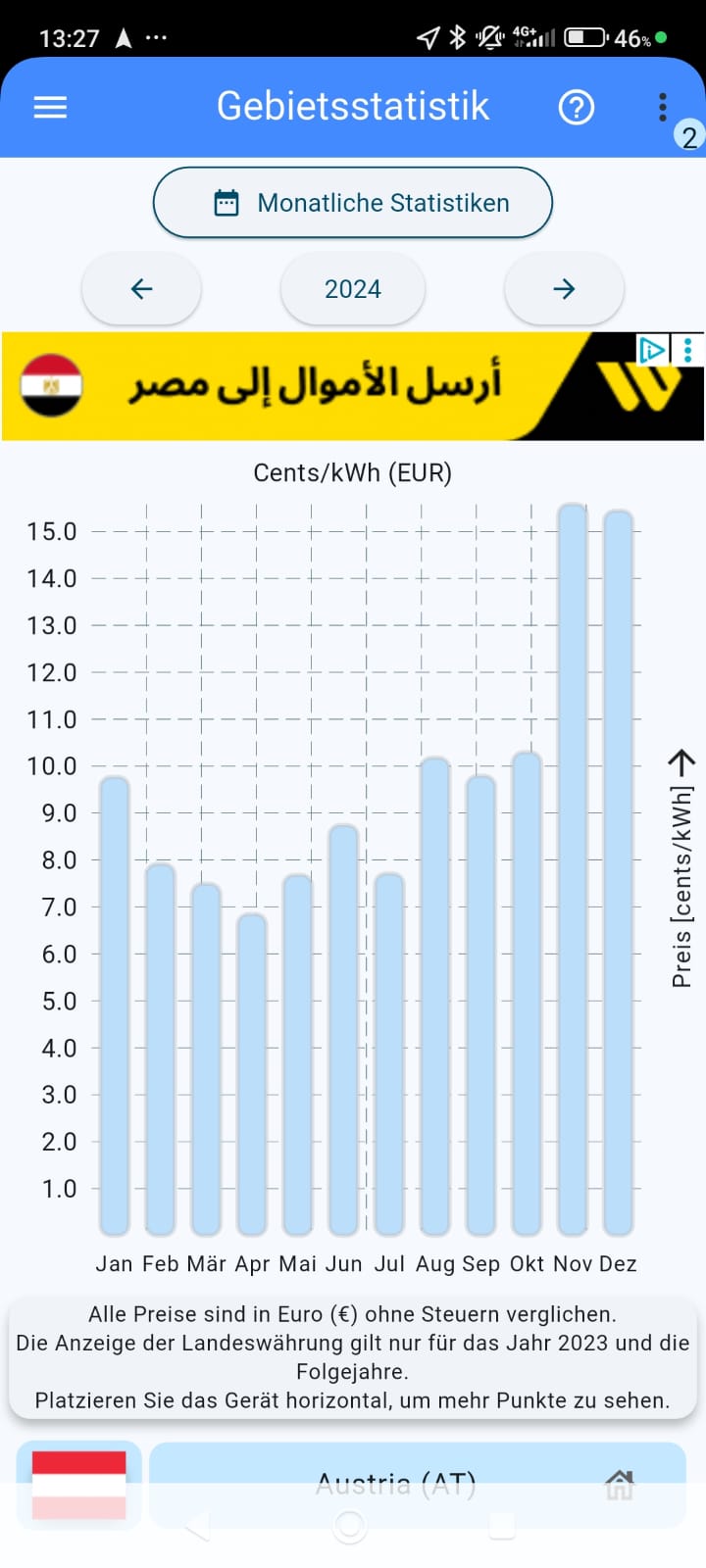Go to the next year
The image size is (706, 1568).
(x=564, y=289)
